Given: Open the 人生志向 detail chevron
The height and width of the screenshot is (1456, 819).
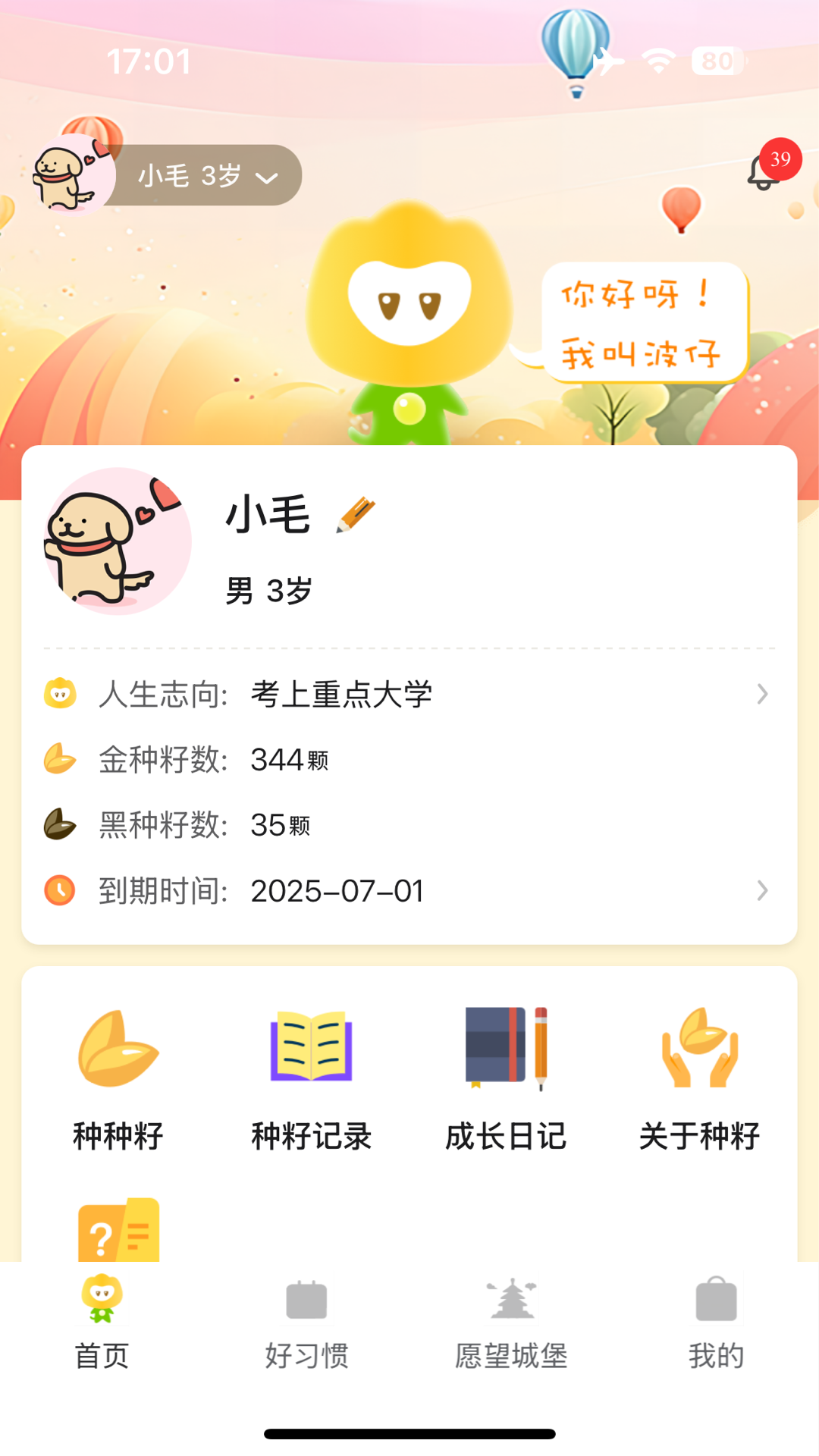Looking at the screenshot, I should [x=762, y=695].
